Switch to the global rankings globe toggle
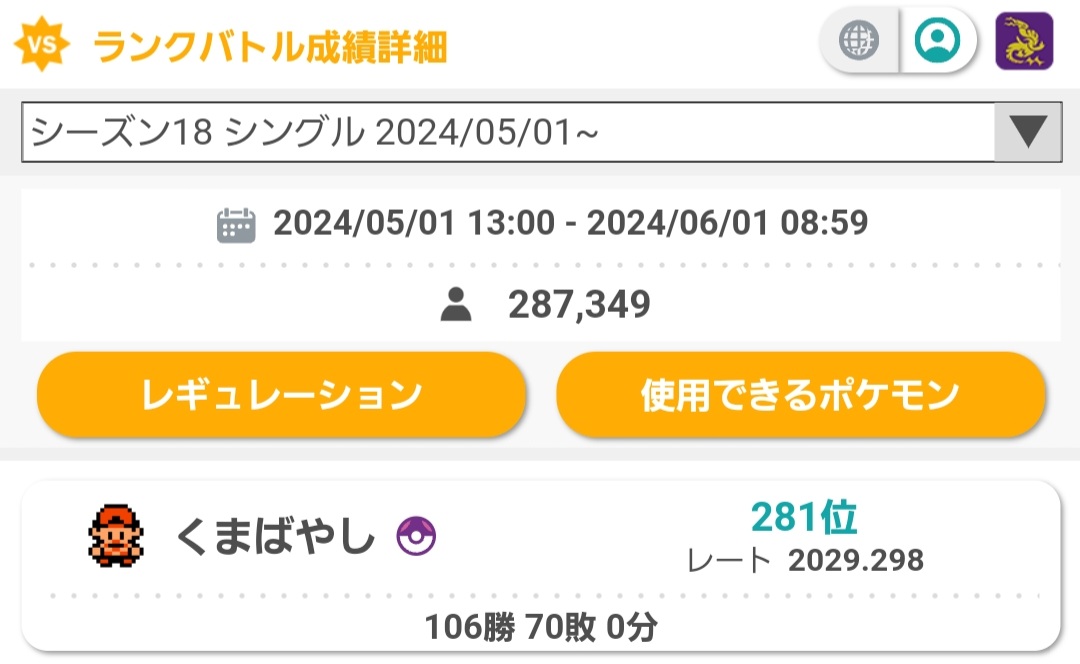This screenshot has height=664, width=1080. click(859, 42)
